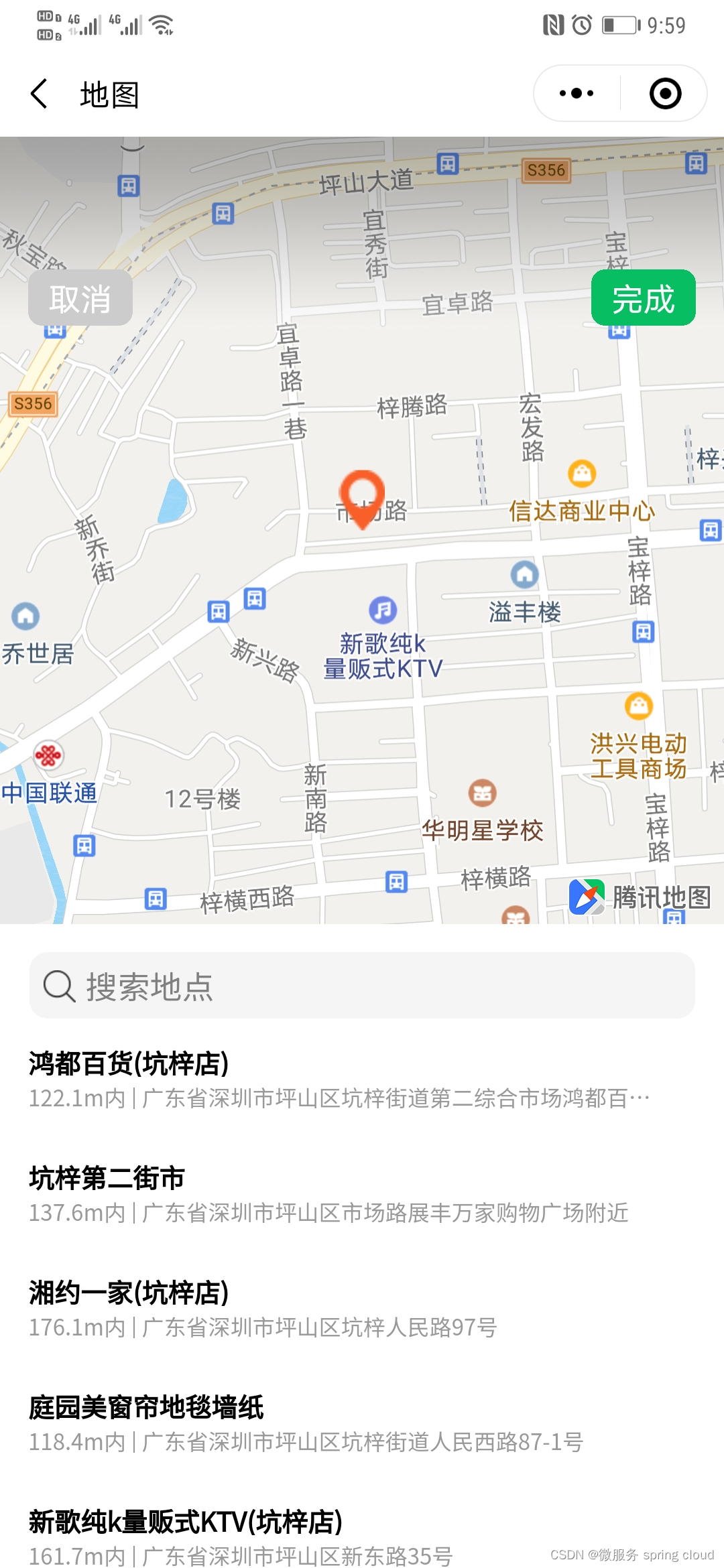
Task: Go back using the back arrow
Action: 39,94
